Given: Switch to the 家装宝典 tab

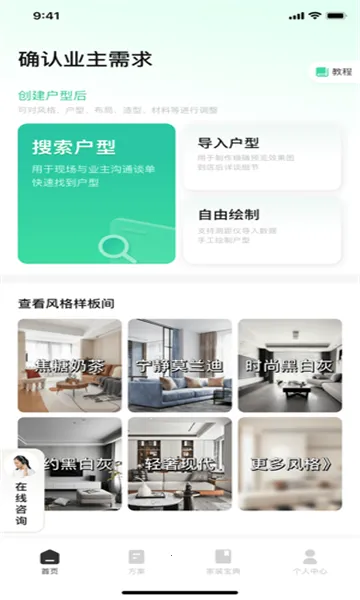Looking at the screenshot, I should click(x=223, y=562).
